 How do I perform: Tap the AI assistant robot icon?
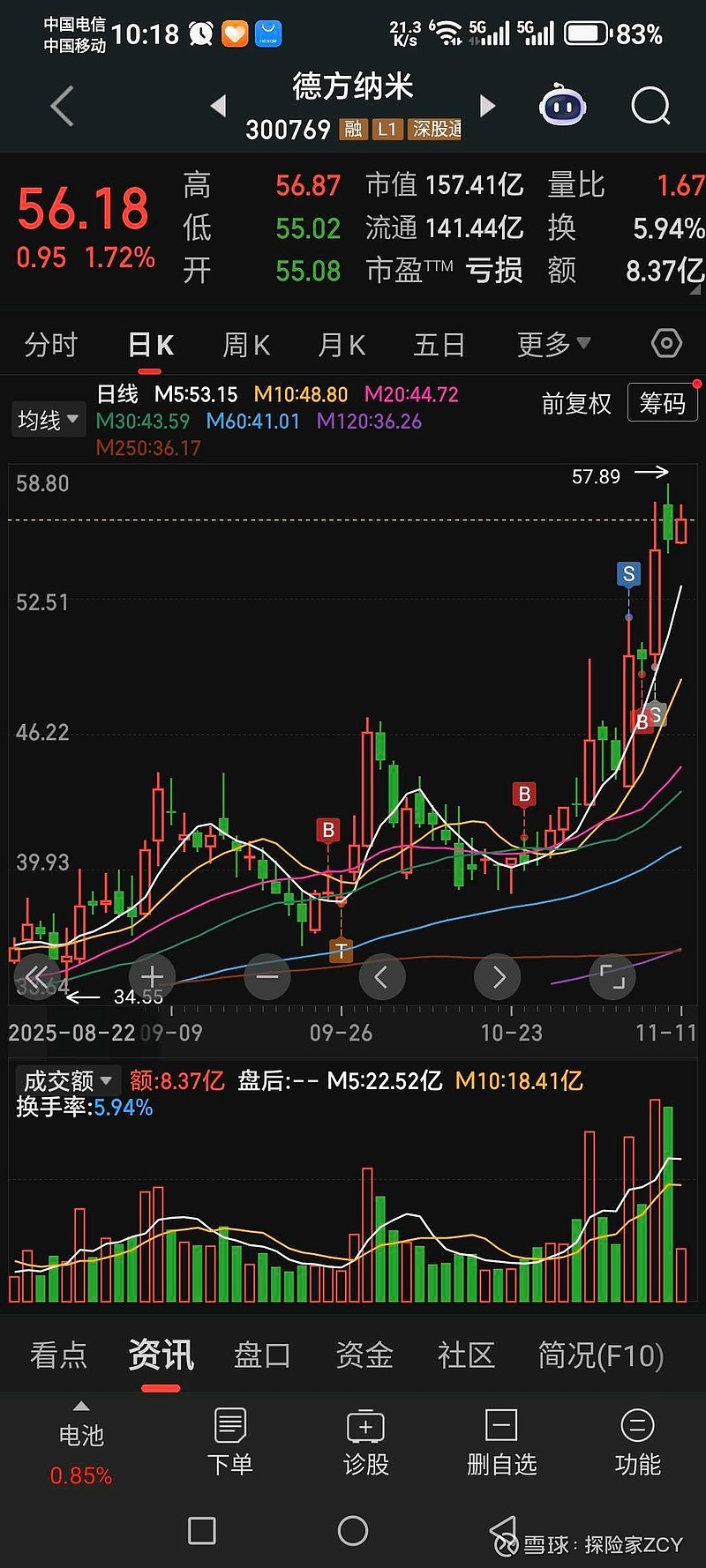(x=562, y=105)
